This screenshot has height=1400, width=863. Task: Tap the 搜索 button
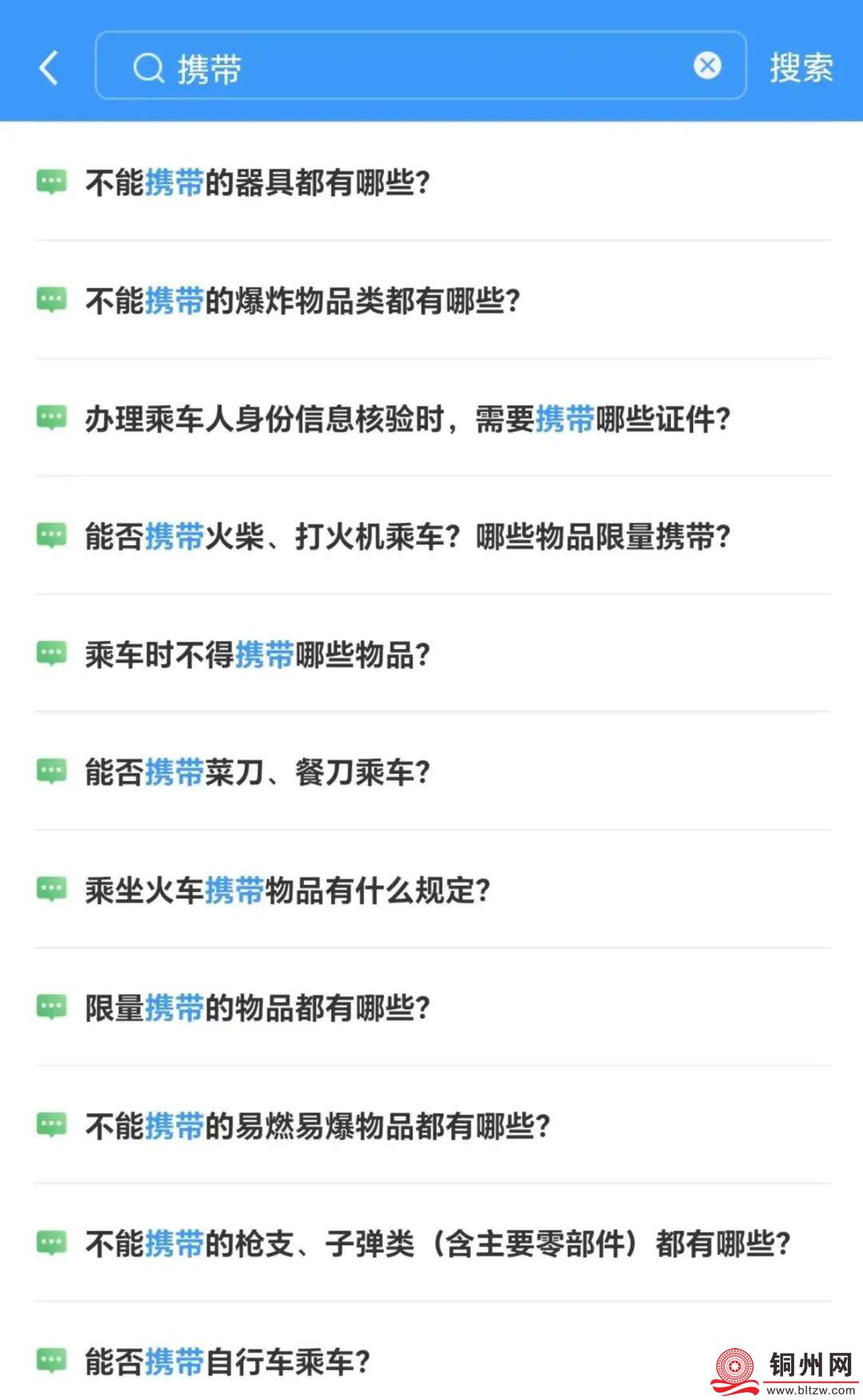click(x=801, y=67)
